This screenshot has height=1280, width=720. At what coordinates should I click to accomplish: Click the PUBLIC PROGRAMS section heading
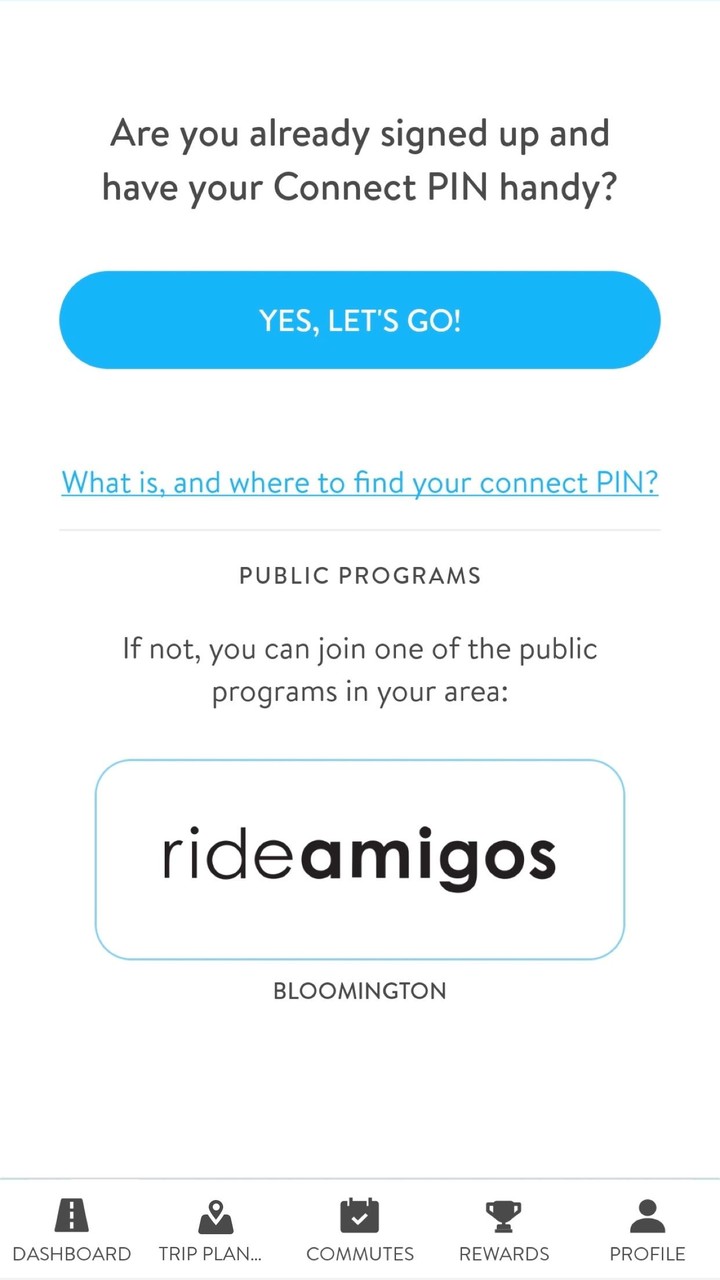click(x=359, y=575)
